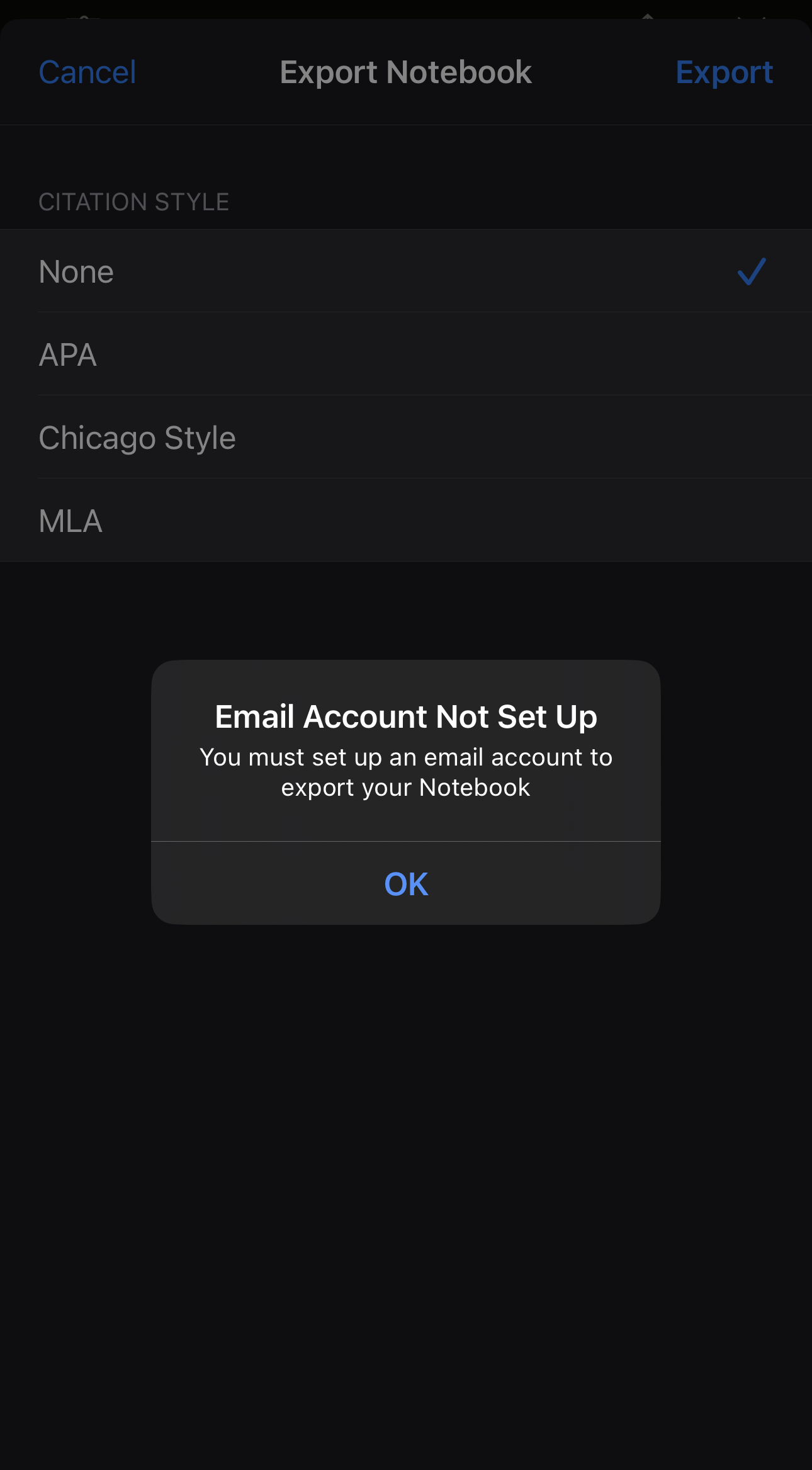Choose APA citation style
812x1470 pixels.
coord(406,354)
